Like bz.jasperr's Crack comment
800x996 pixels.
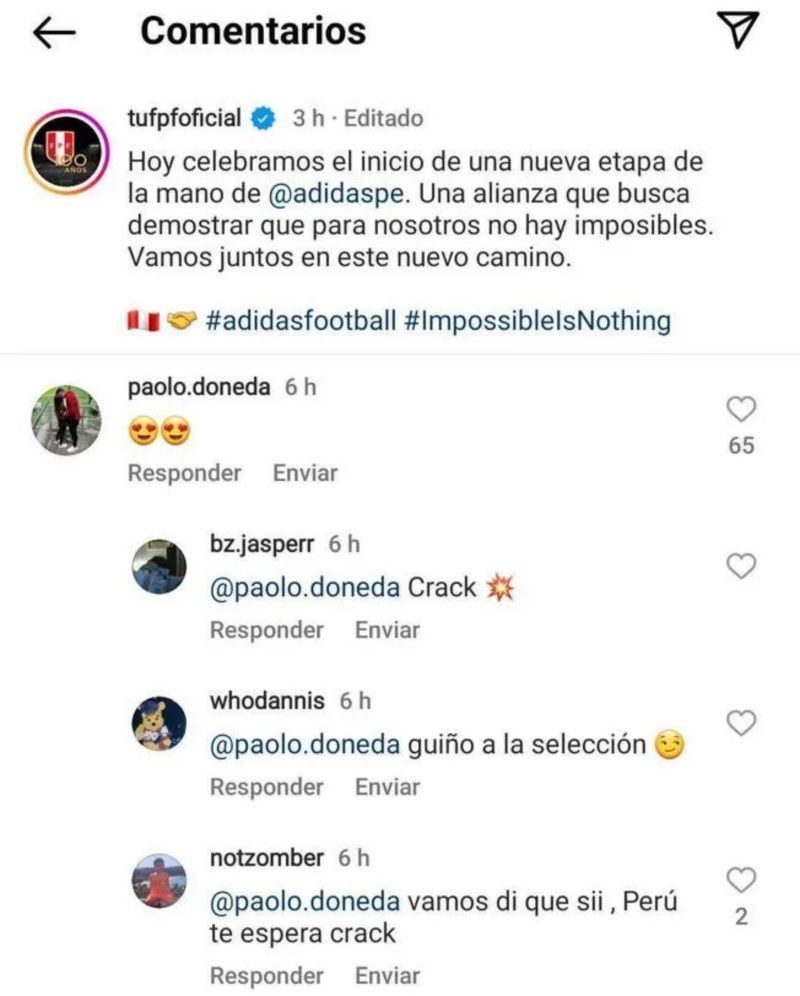(x=741, y=567)
